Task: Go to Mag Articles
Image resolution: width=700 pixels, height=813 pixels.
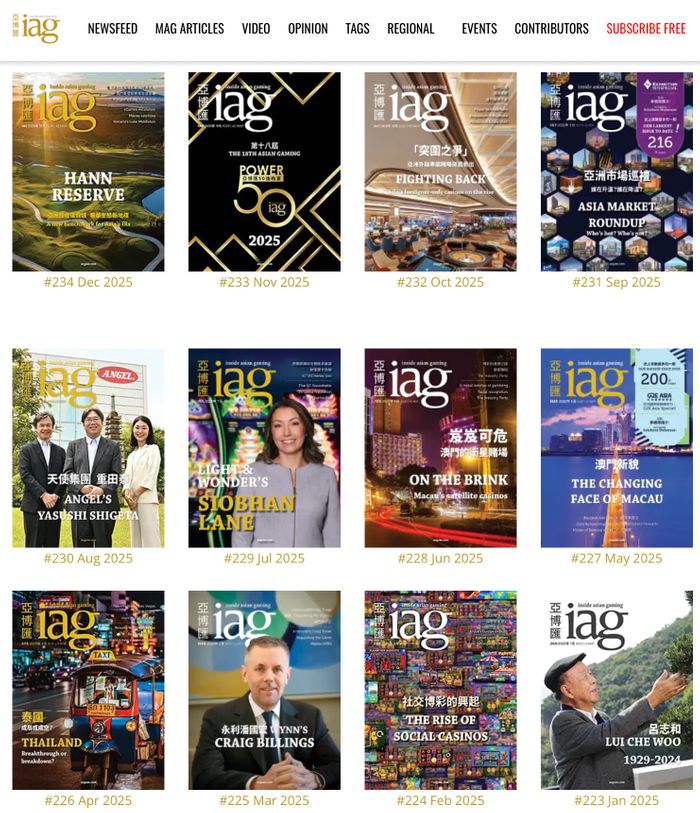Action: (x=189, y=28)
